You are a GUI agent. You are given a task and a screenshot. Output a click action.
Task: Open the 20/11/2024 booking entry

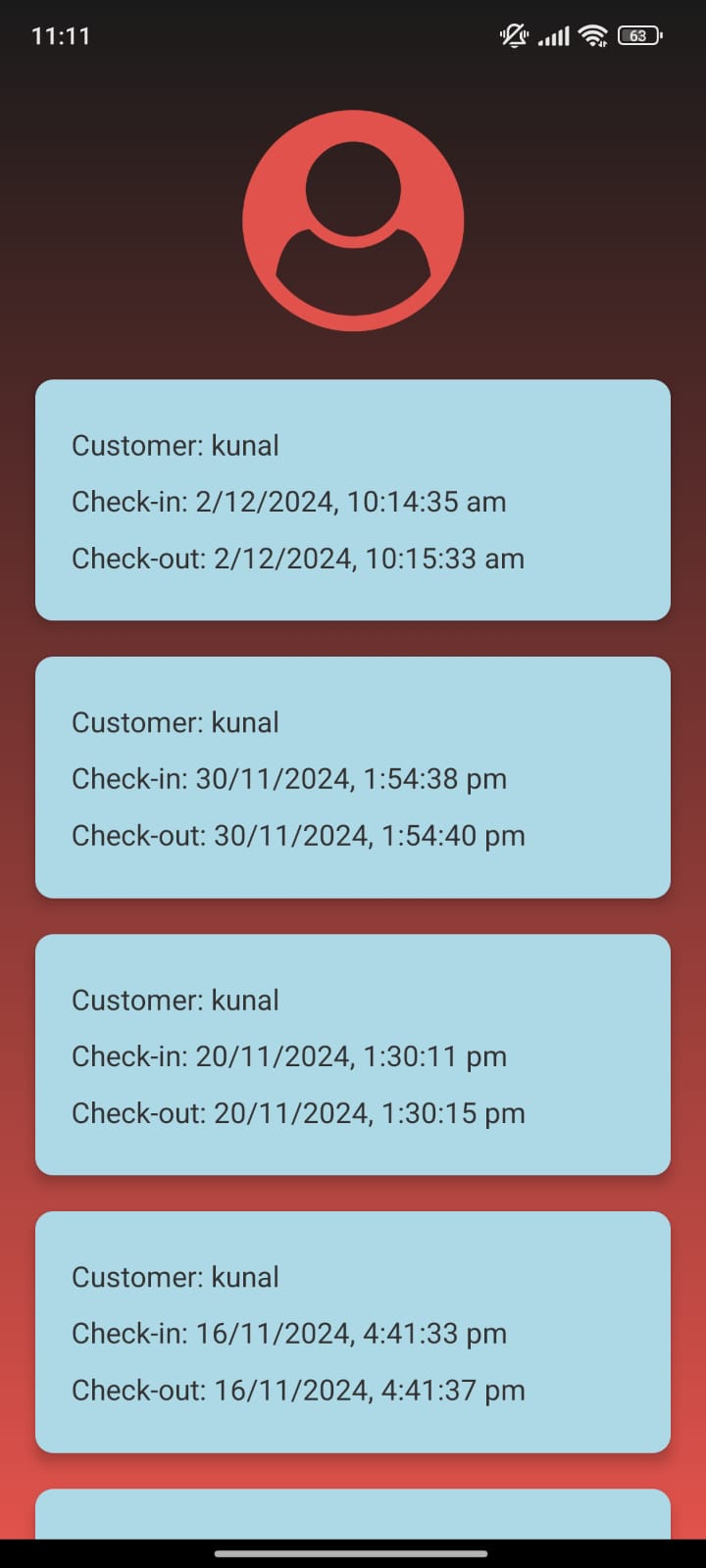pos(352,1055)
